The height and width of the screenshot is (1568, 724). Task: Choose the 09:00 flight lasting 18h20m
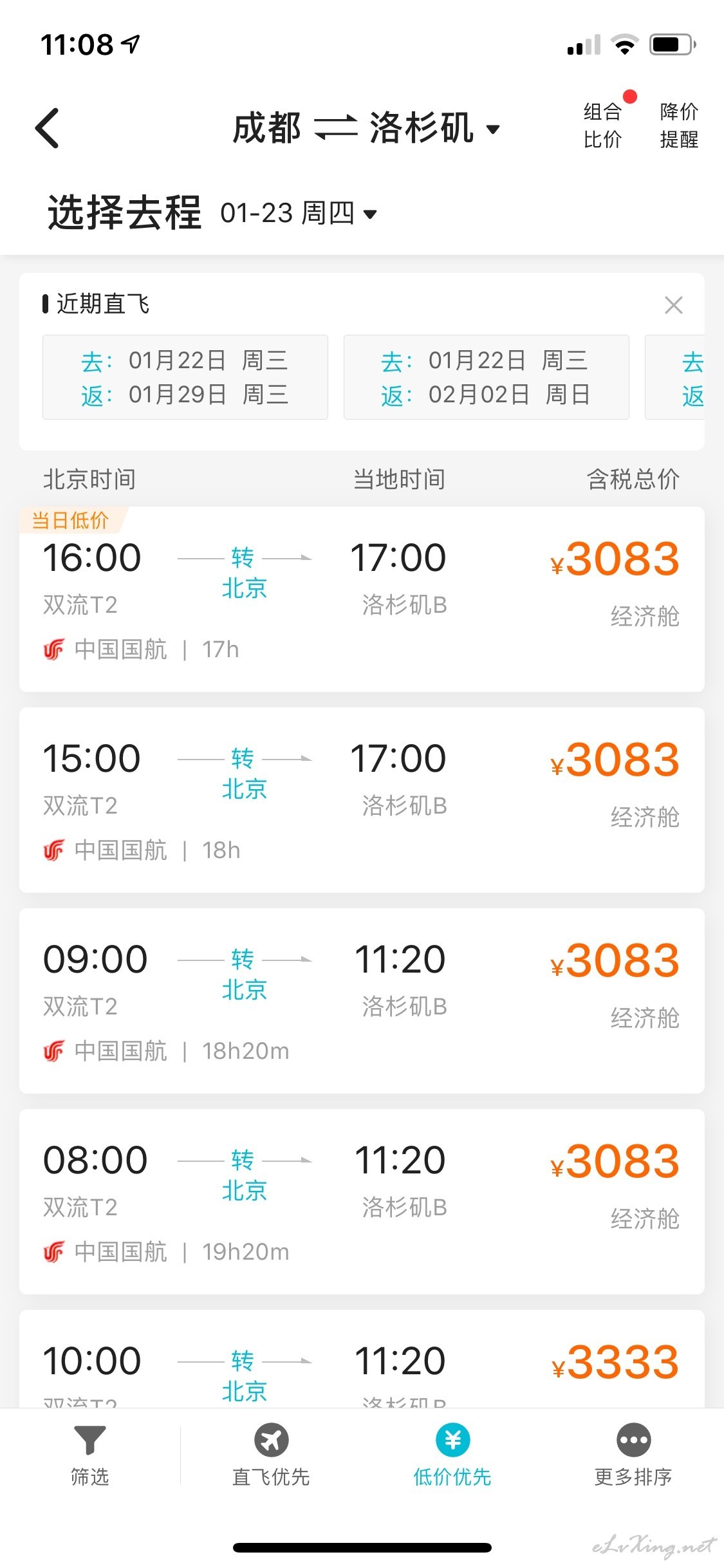coord(362,1001)
